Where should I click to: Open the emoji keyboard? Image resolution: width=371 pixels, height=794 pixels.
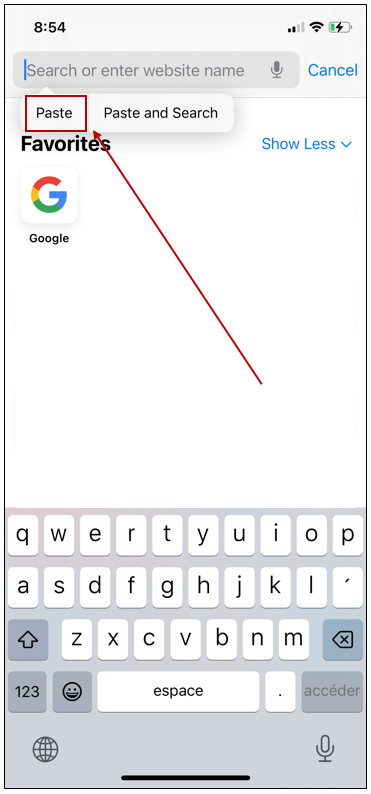72,691
